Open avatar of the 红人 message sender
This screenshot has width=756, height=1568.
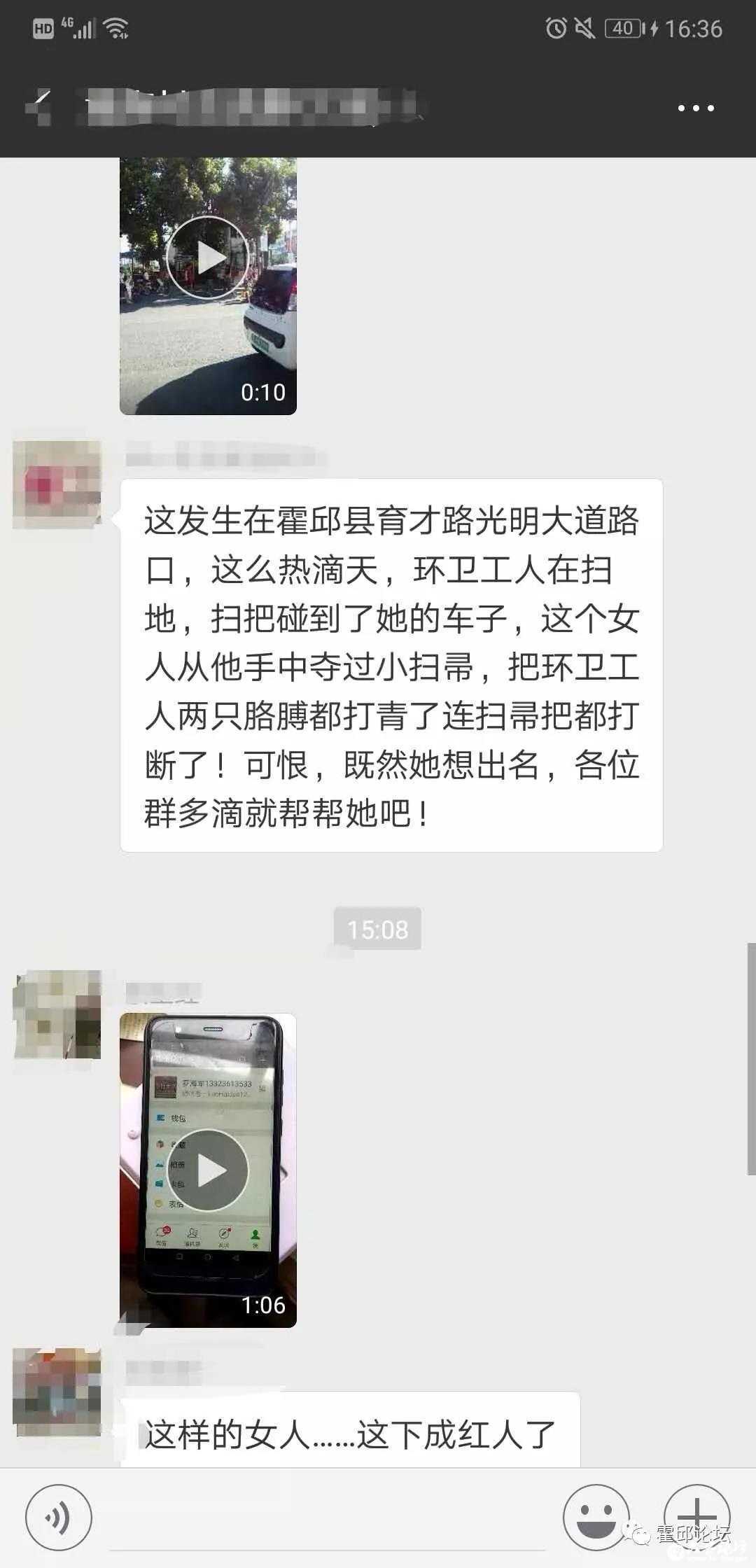click(57, 1392)
